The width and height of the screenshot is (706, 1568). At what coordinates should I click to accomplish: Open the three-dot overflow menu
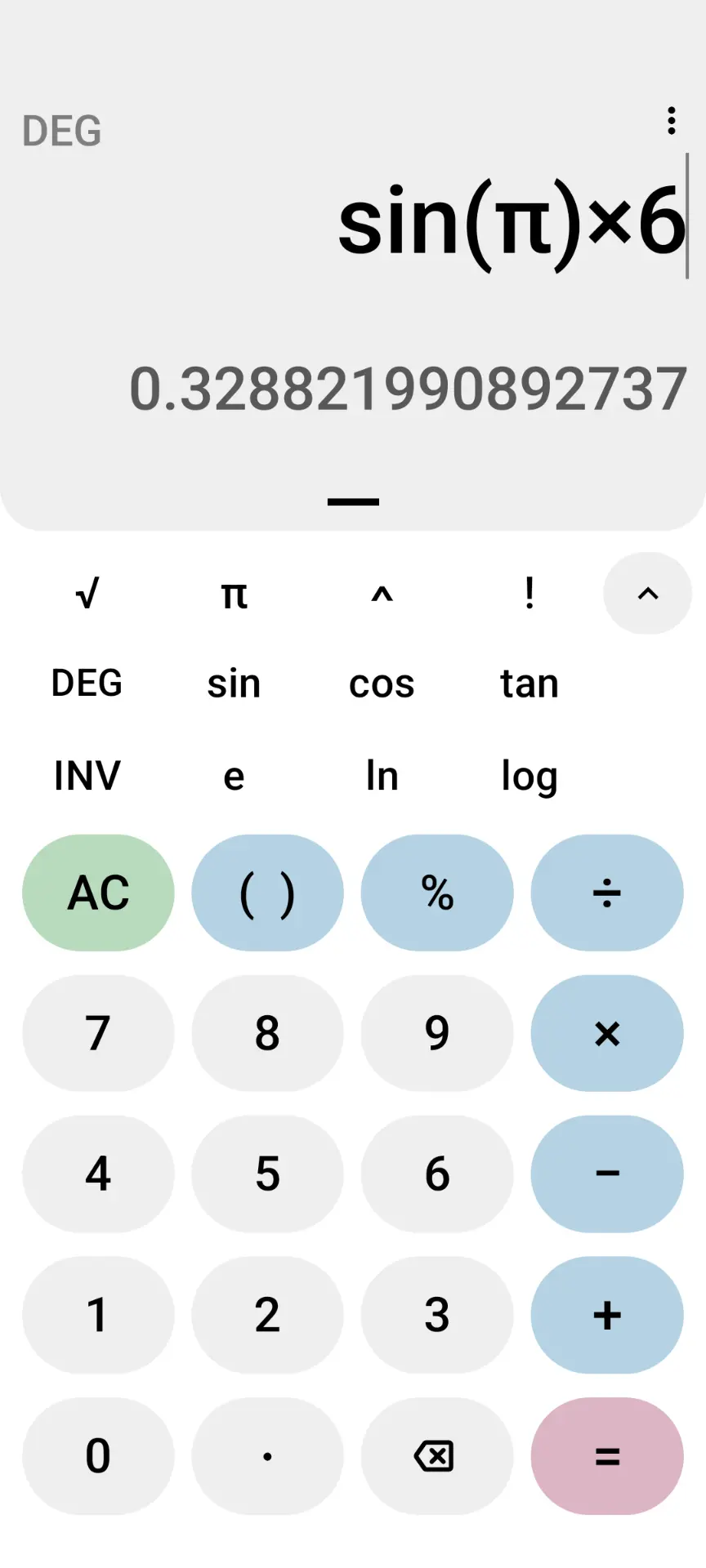click(x=672, y=121)
